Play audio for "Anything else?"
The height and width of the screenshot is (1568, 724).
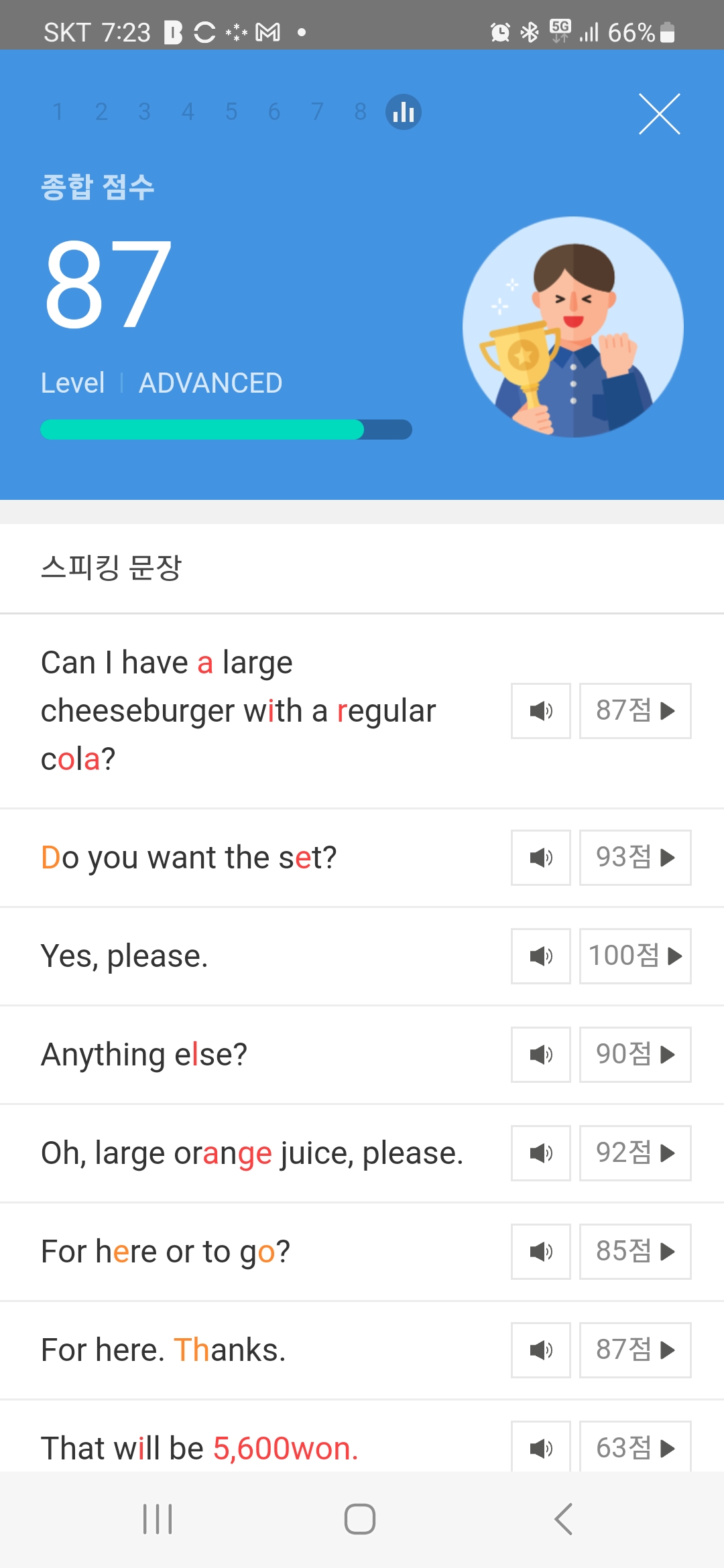click(x=541, y=1055)
